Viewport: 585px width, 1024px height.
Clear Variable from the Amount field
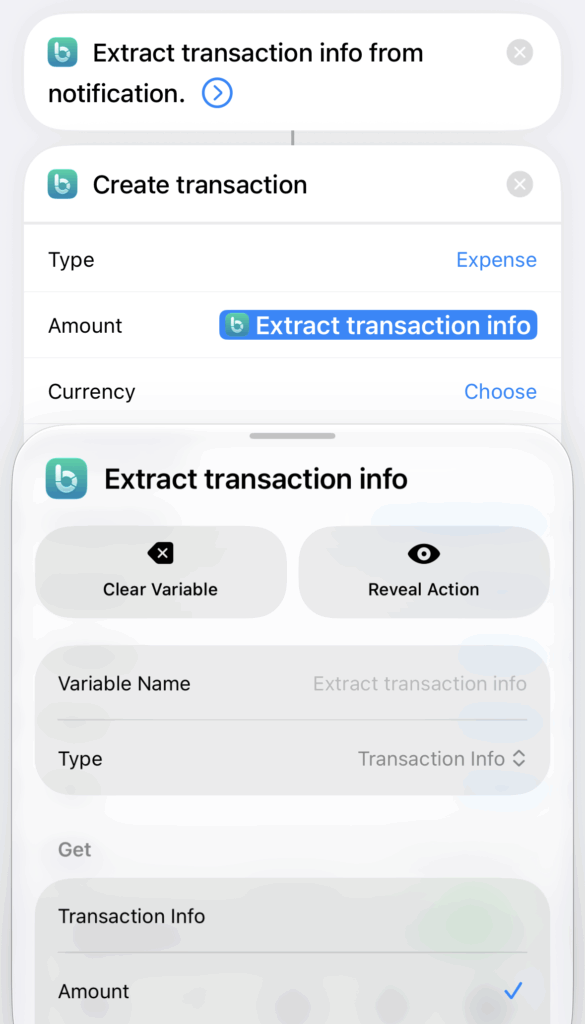tap(161, 572)
